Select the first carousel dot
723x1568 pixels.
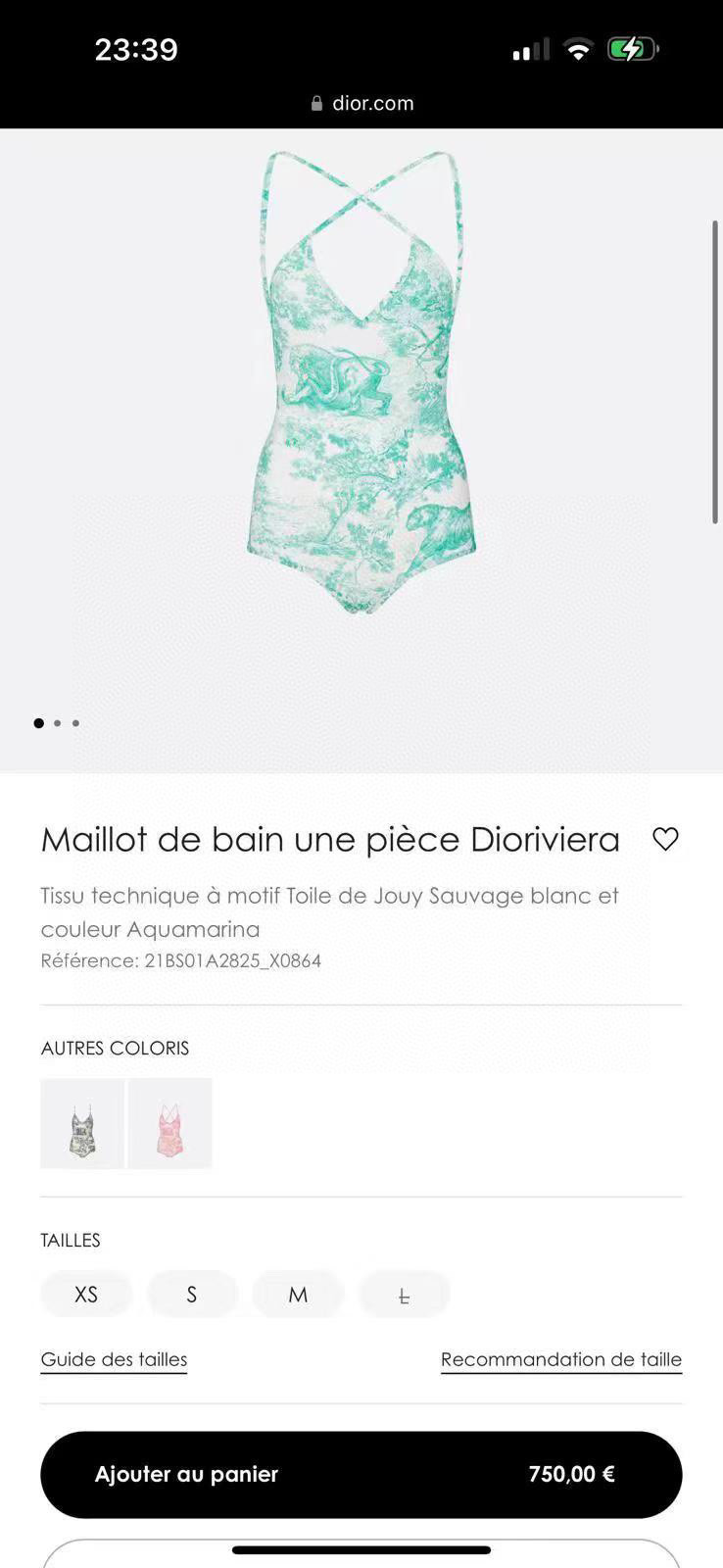[x=39, y=723]
